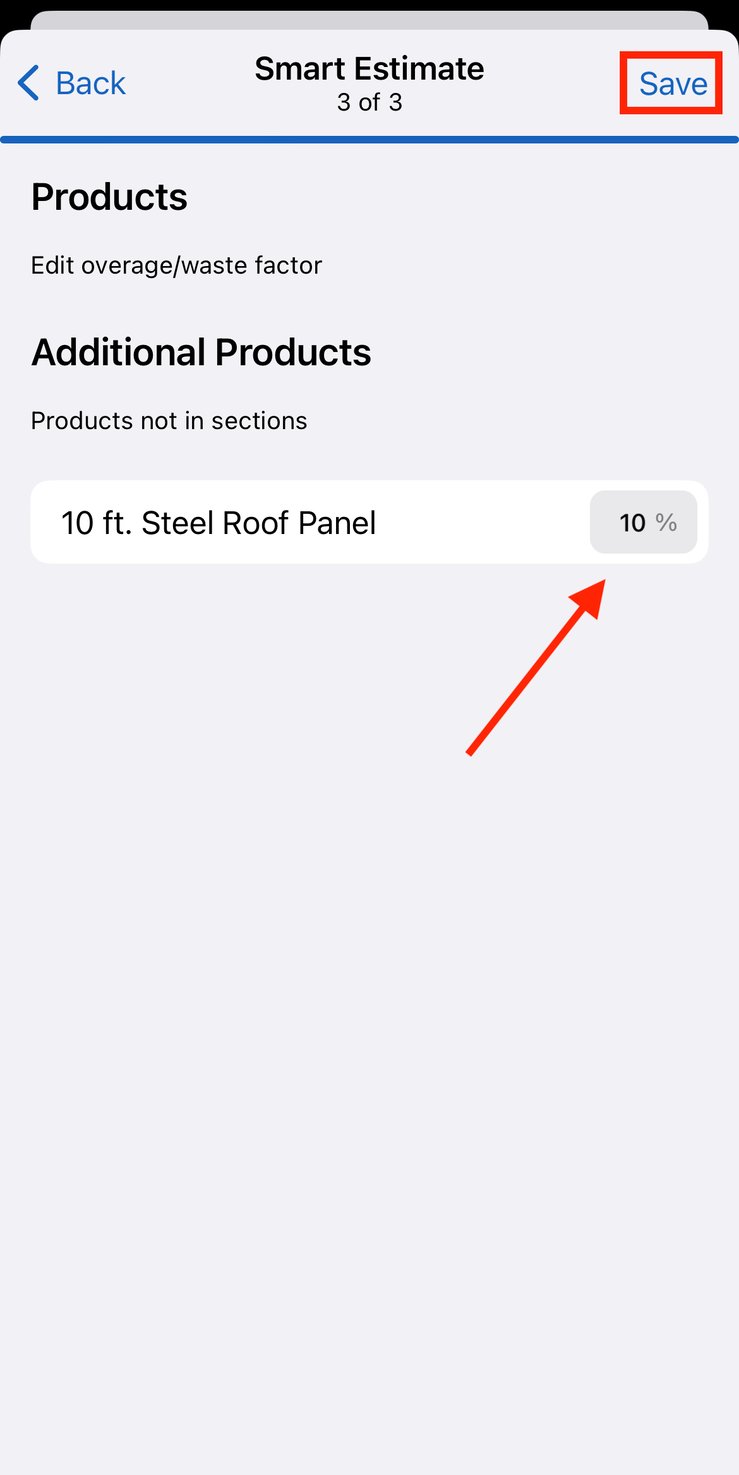Click the highlighted Save control top right

[x=671, y=83]
